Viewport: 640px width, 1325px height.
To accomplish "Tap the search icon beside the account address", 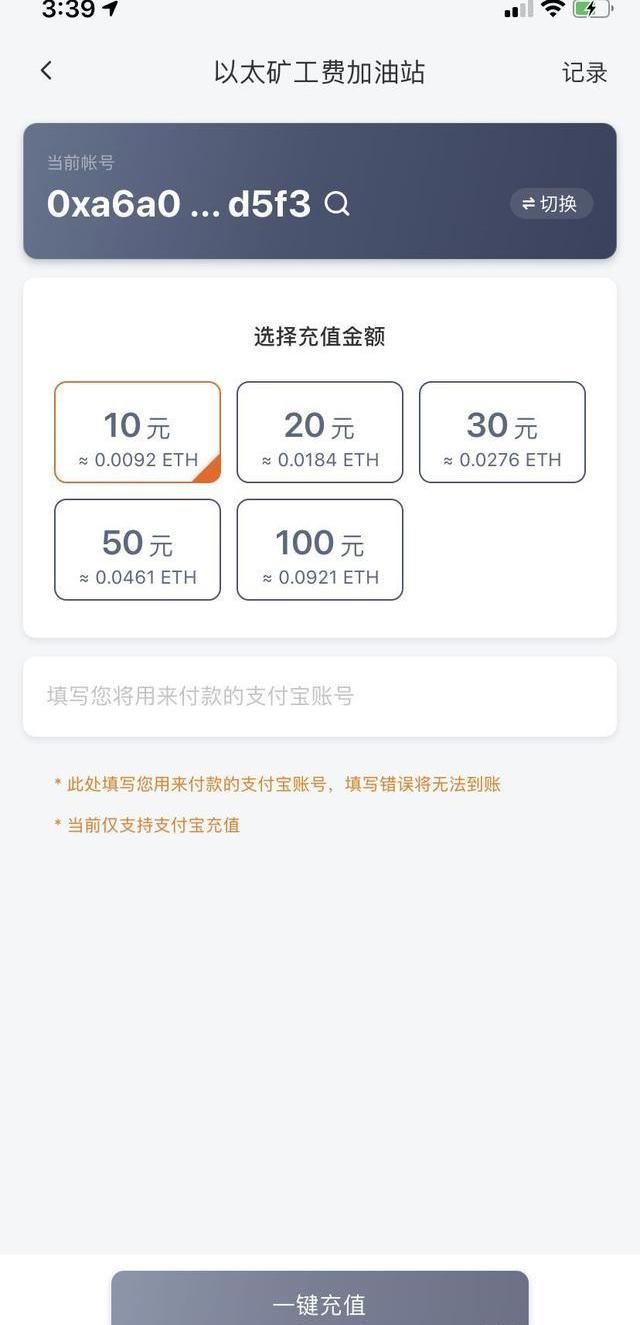I will point(338,204).
